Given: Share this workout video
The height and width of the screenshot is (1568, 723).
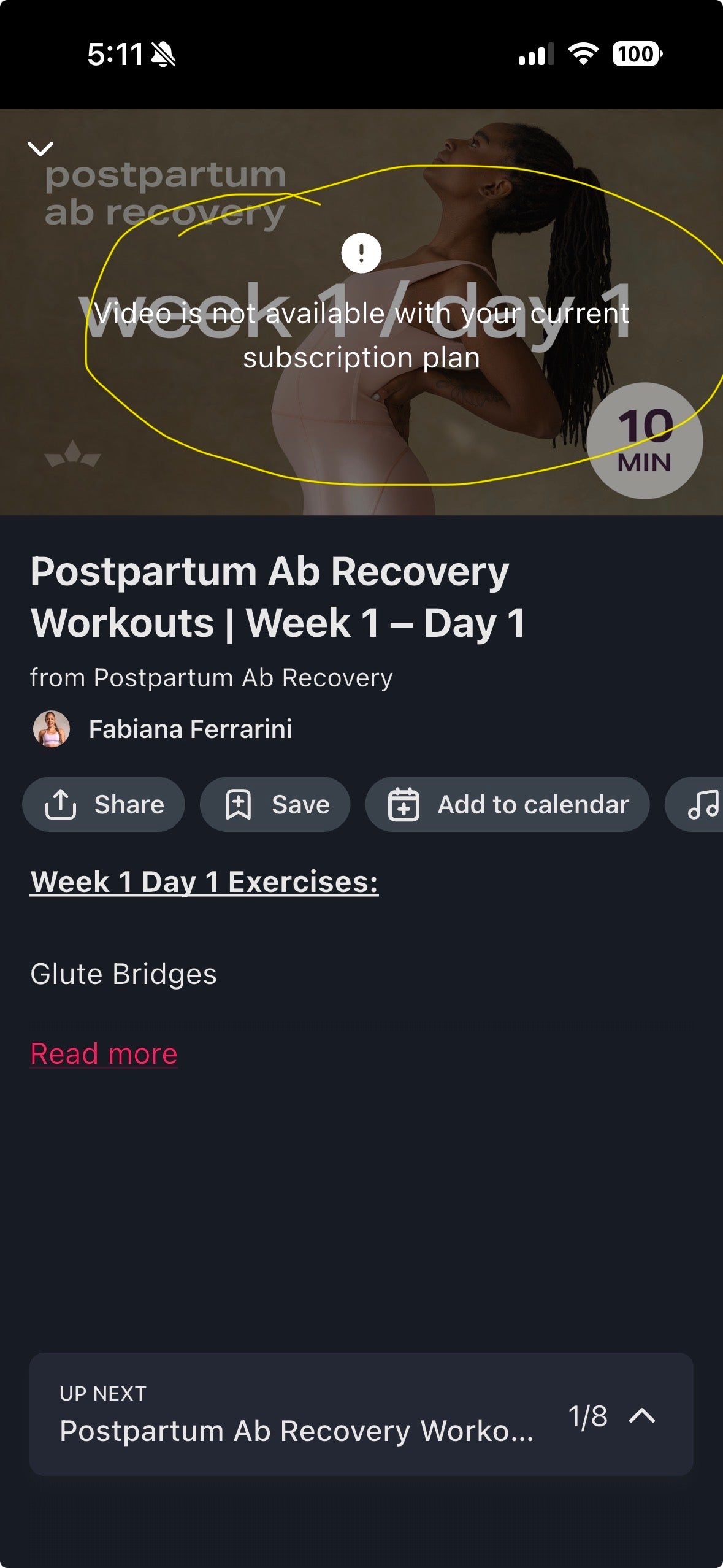Looking at the screenshot, I should [x=104, y=804].
